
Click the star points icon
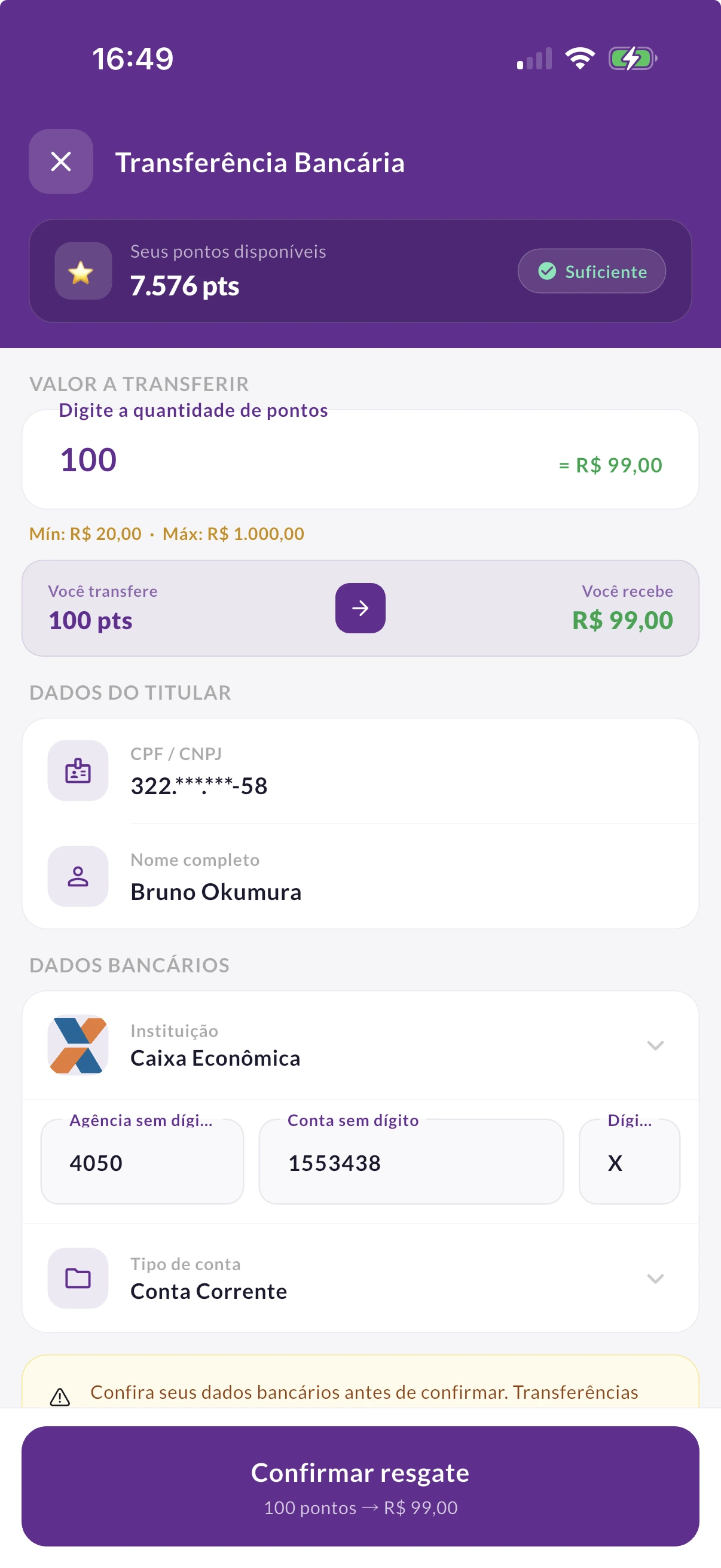(82, 271)
